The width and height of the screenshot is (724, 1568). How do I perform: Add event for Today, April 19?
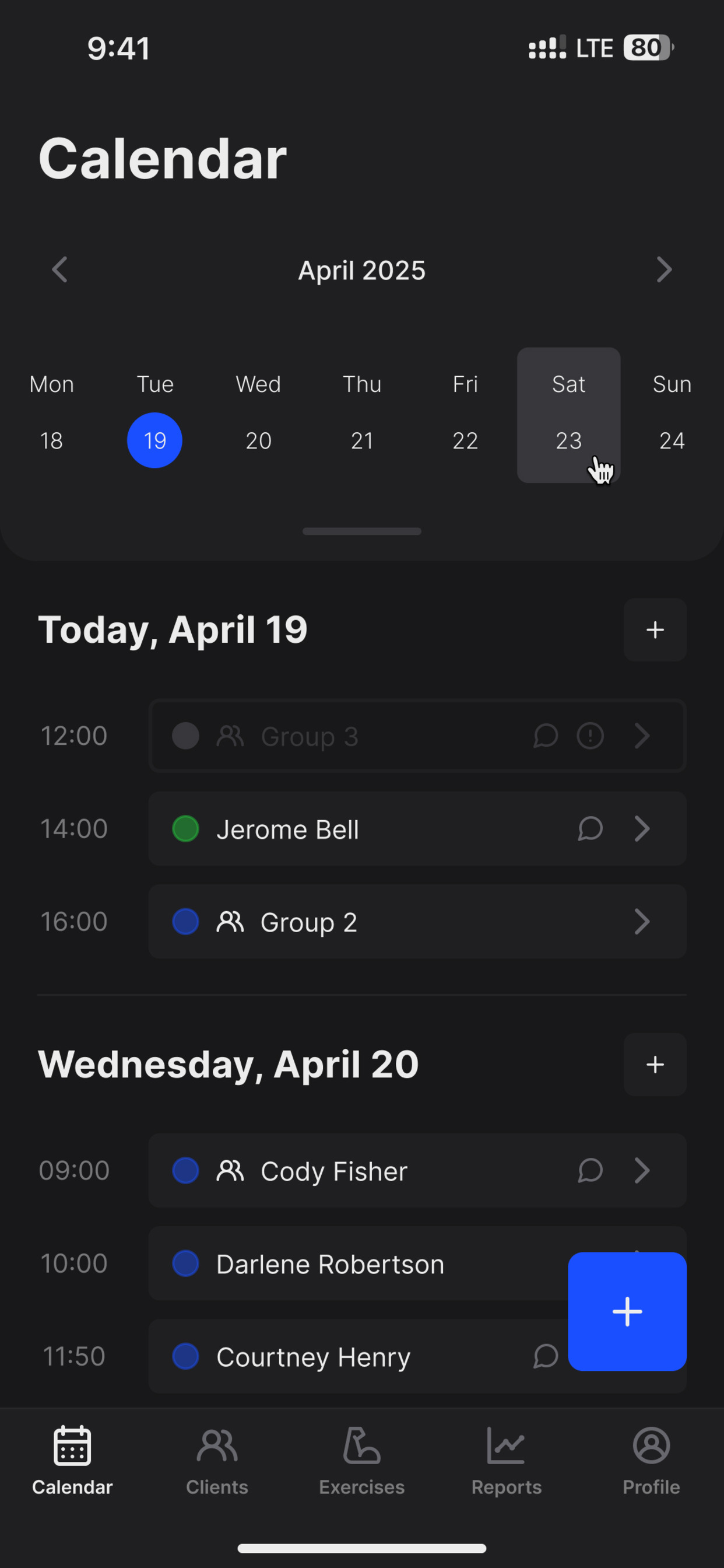[x=655, y=630]
